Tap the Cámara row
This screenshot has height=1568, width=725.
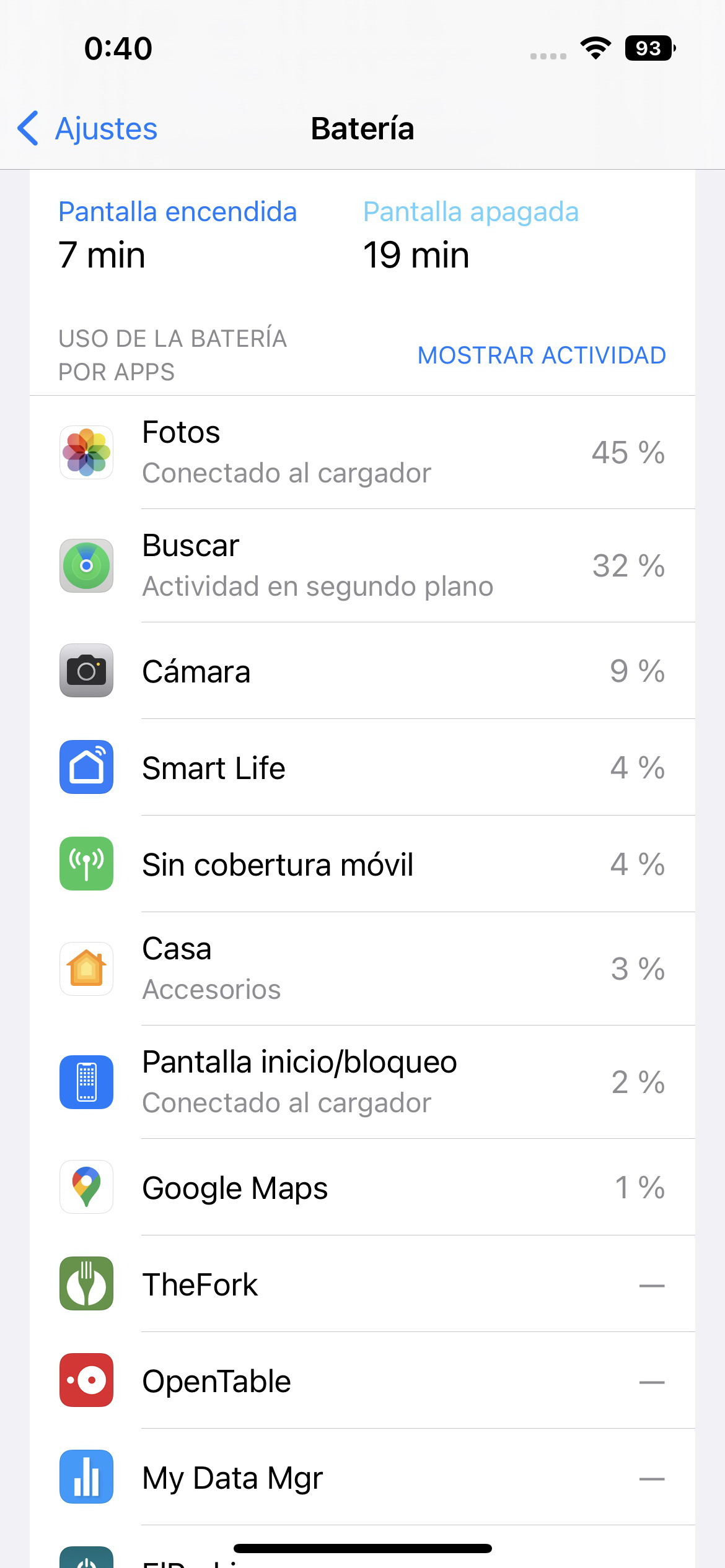pyautogui.click(x=362, y=671)
